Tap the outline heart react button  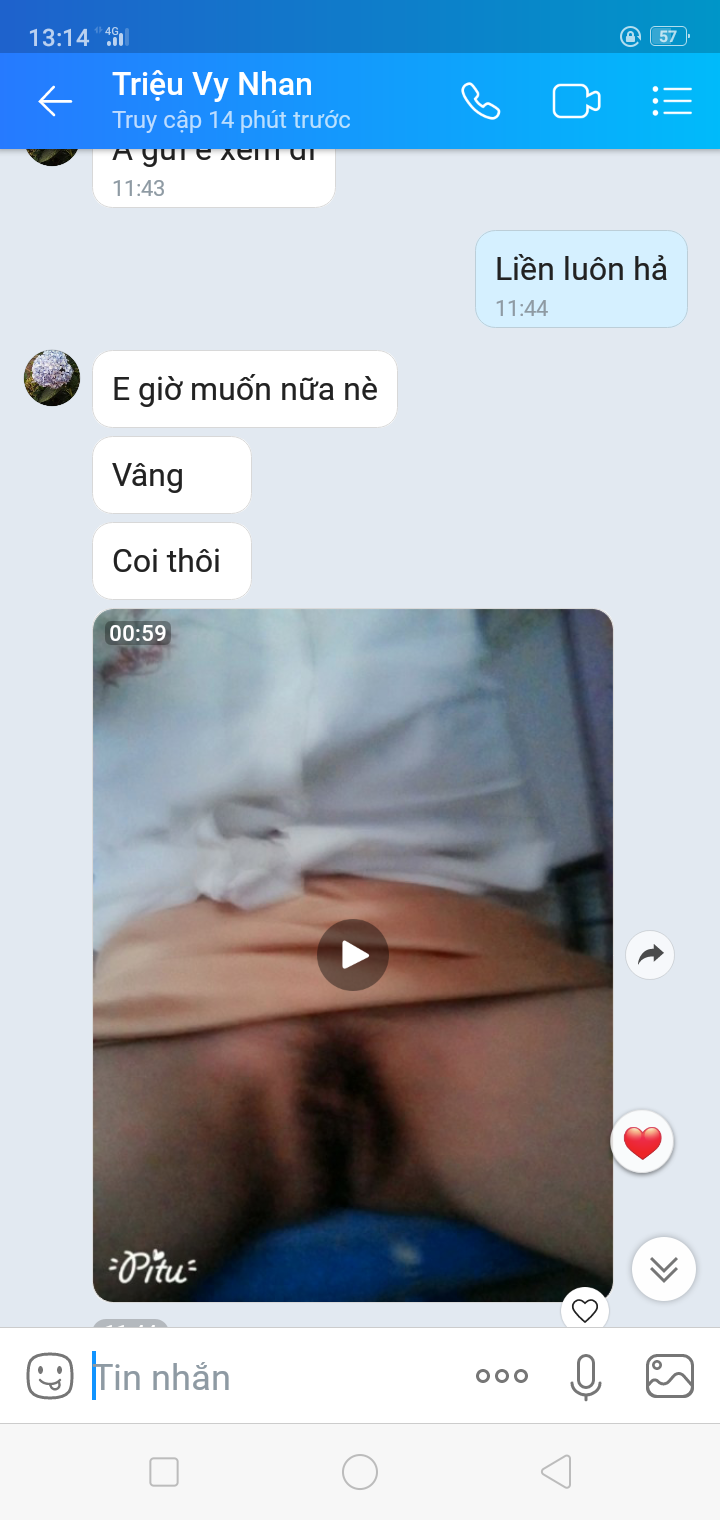click(585, 1310)
